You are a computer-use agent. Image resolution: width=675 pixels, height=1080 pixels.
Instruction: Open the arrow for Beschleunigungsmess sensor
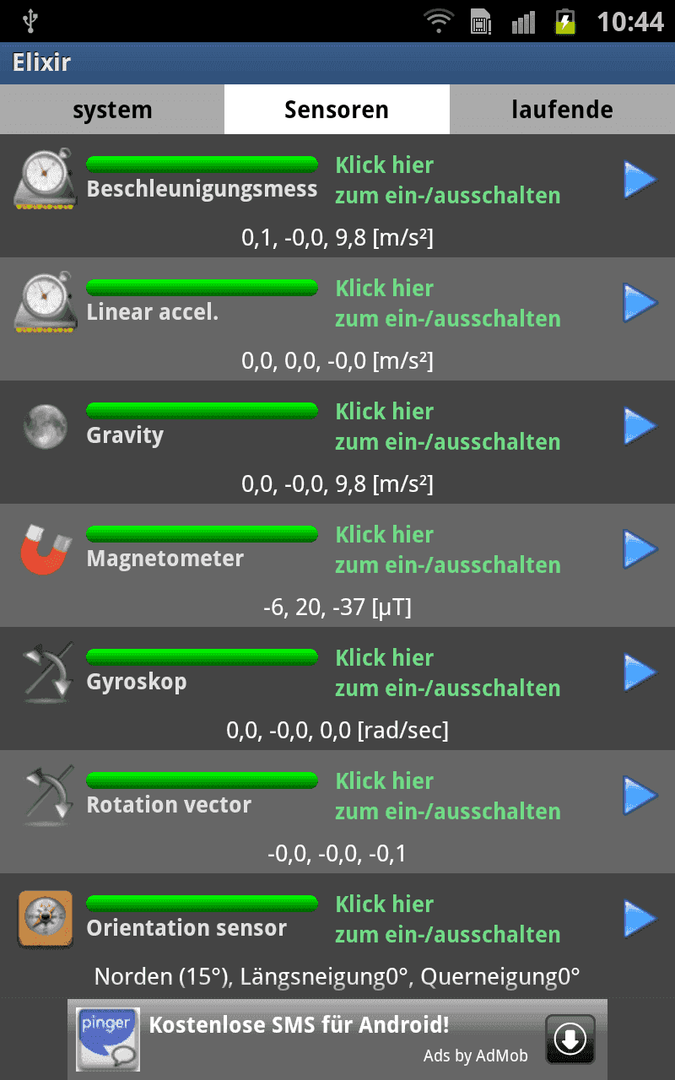(x=640, y=180)
